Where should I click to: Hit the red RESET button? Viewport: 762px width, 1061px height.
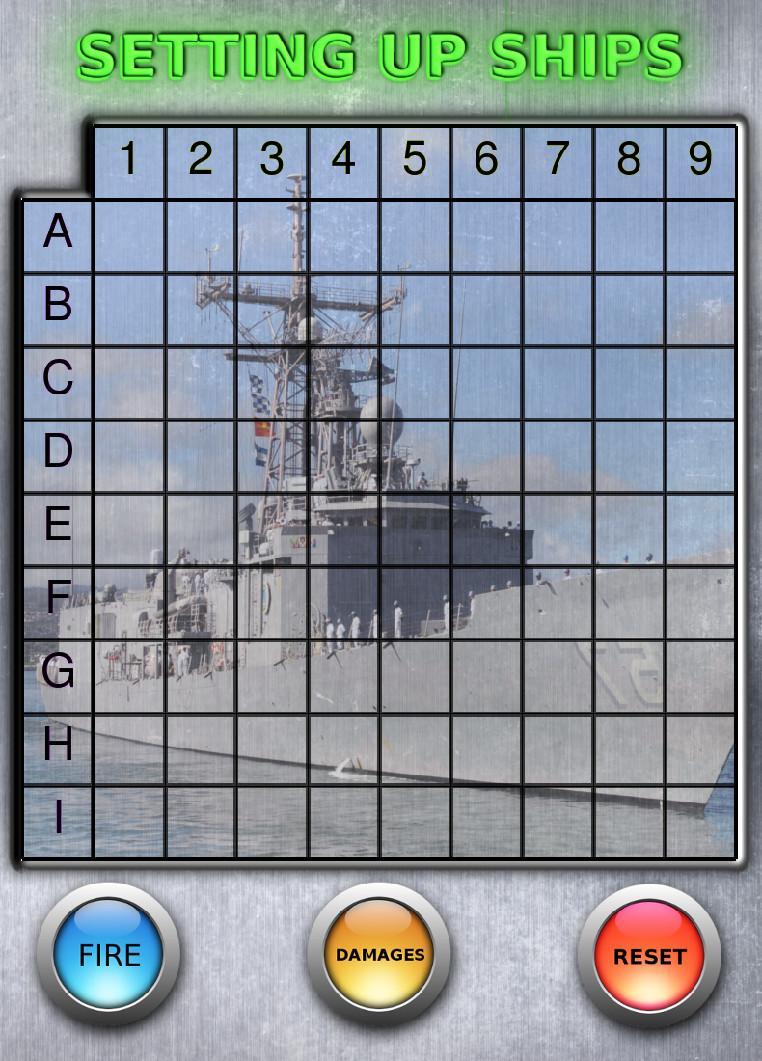pyautogui.click(x=649, y=955)
